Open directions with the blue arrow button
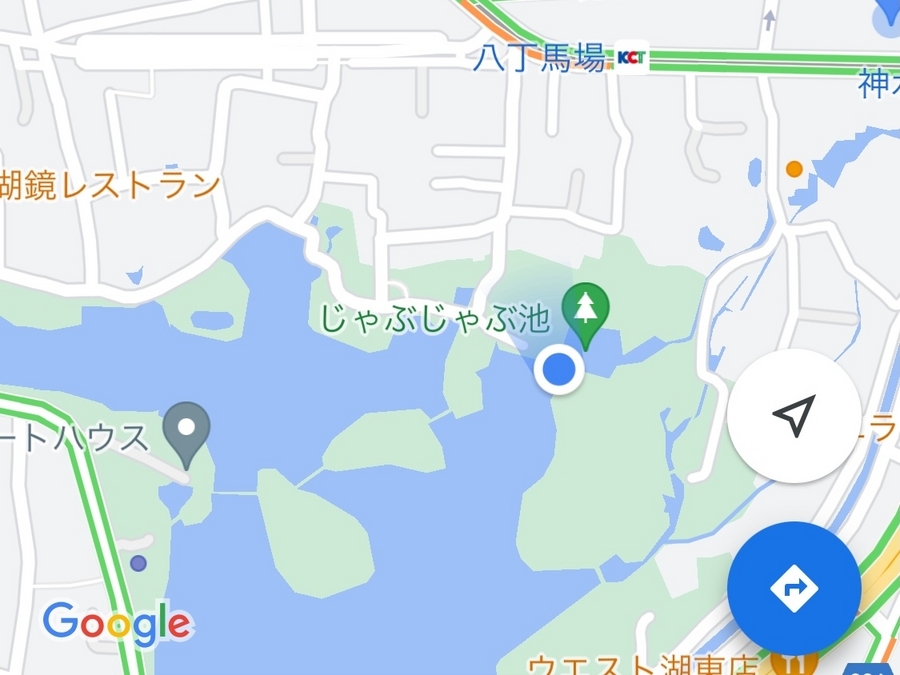900x675 pixels. 794,588
